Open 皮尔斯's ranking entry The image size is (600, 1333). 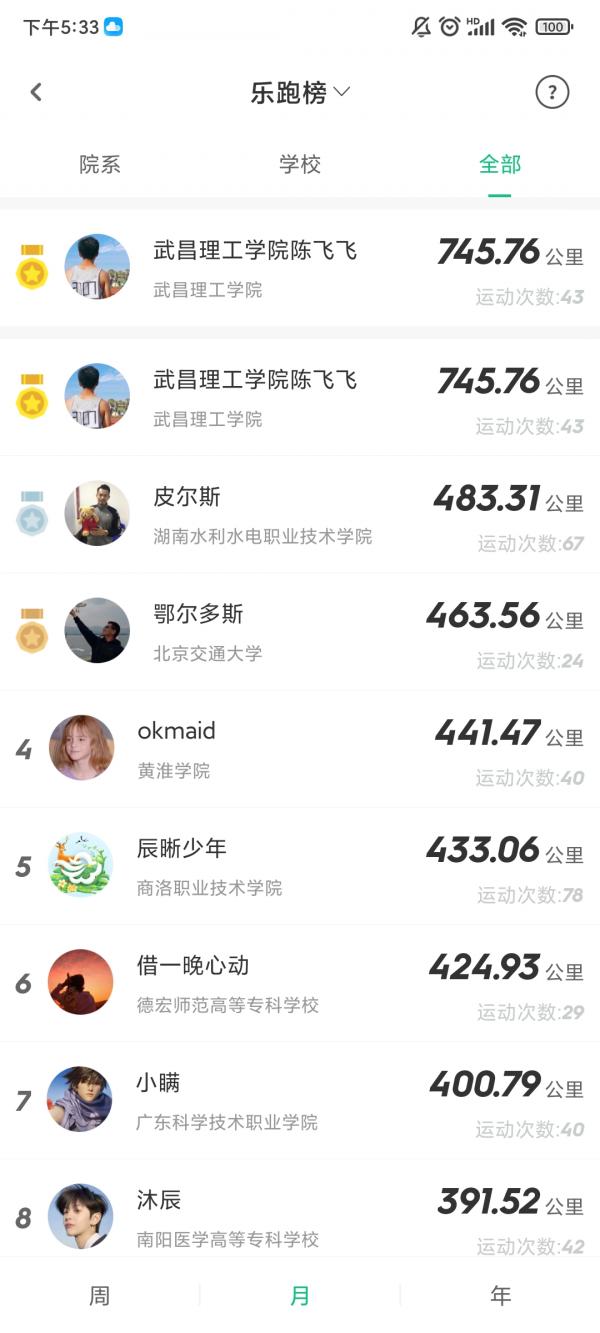pyautogui.click(x=300, y=515)
